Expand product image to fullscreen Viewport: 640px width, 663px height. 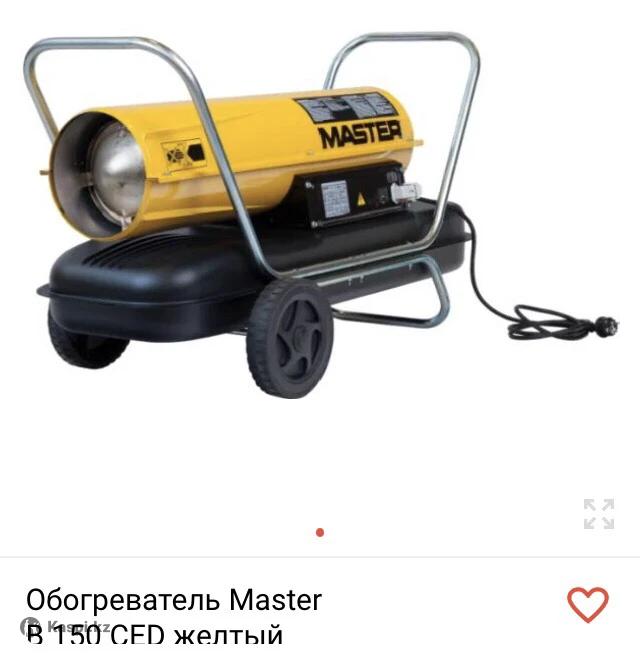pyautogui.click(x=598, y=513)
